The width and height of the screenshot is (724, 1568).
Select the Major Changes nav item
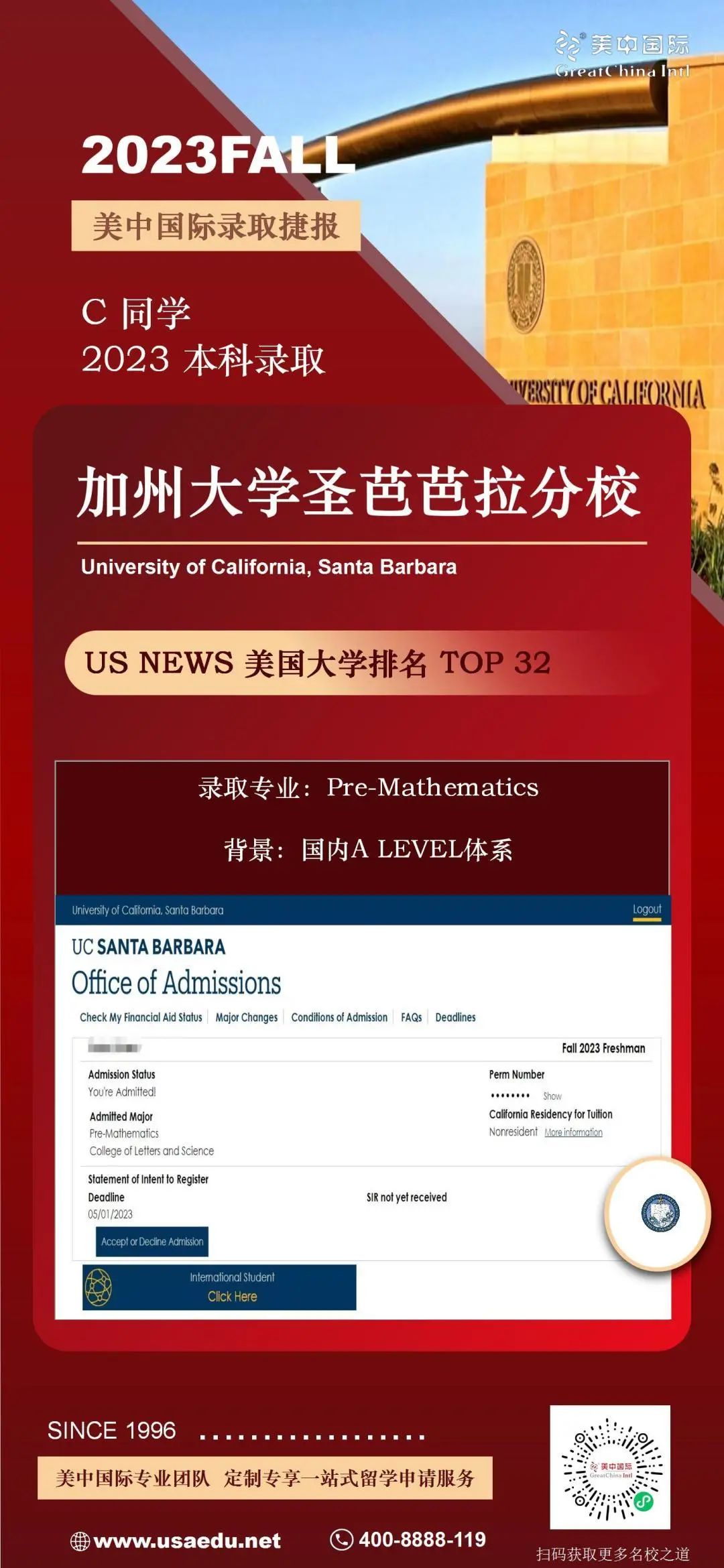pyautogui.click(x=246, y=1017)
